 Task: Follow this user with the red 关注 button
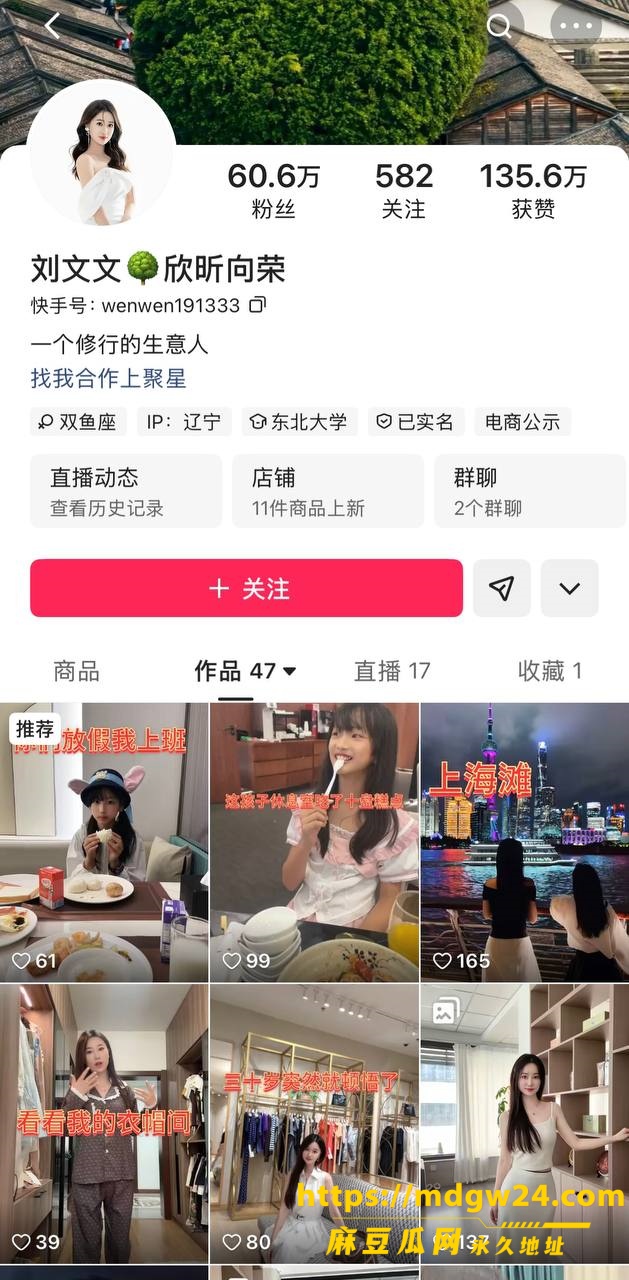coord(246,588)
